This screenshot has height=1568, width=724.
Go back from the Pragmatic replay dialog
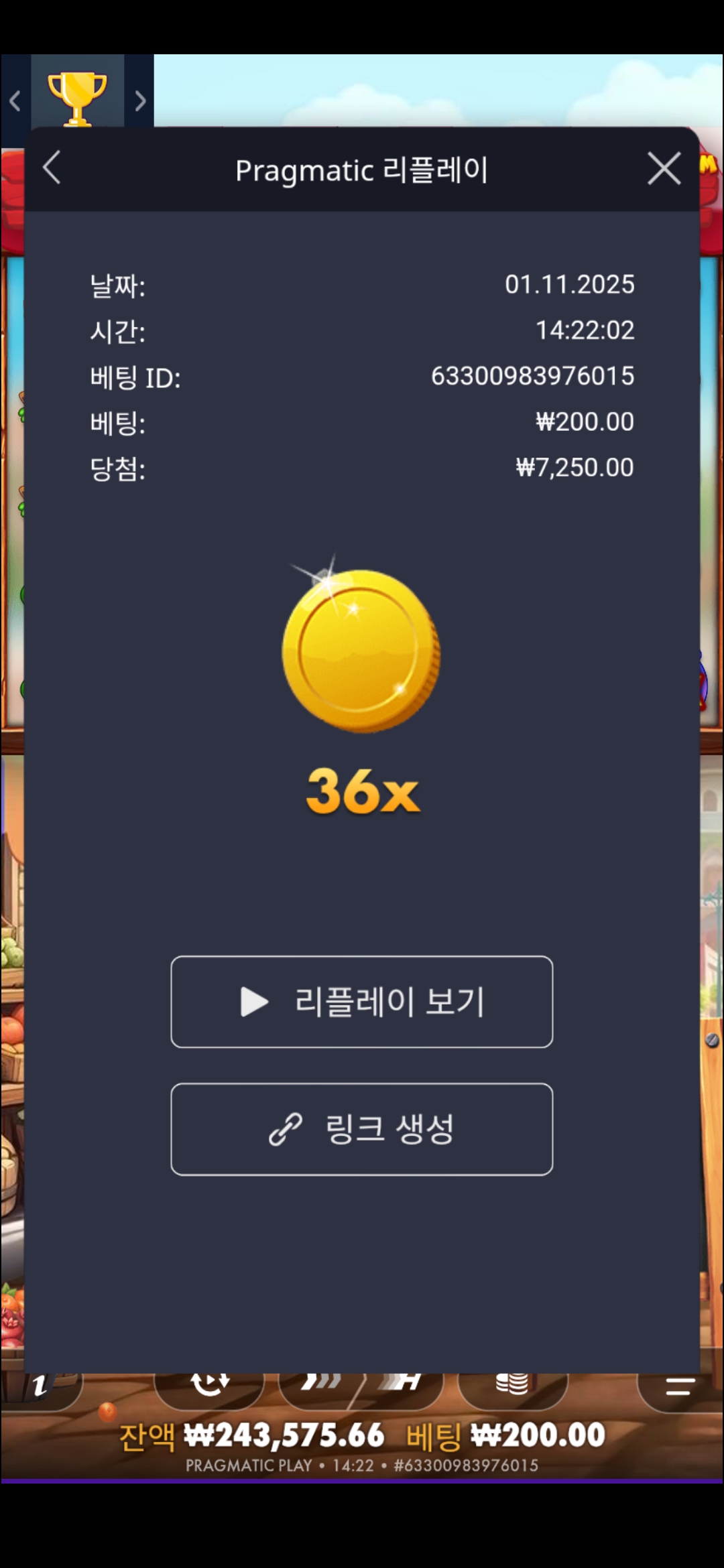point(52,168)
